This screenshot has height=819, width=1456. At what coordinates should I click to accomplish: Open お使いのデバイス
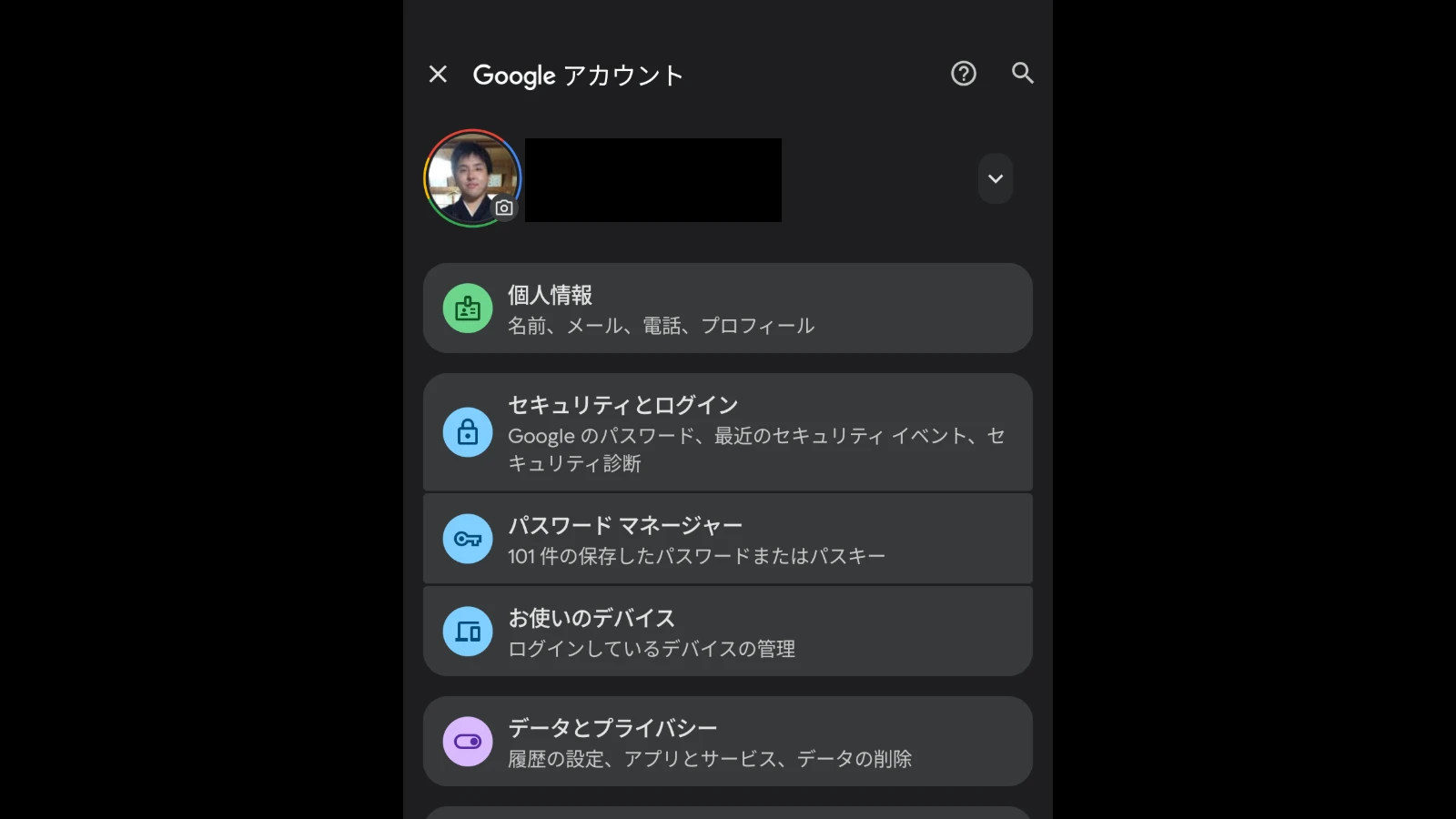click(726, 632)
